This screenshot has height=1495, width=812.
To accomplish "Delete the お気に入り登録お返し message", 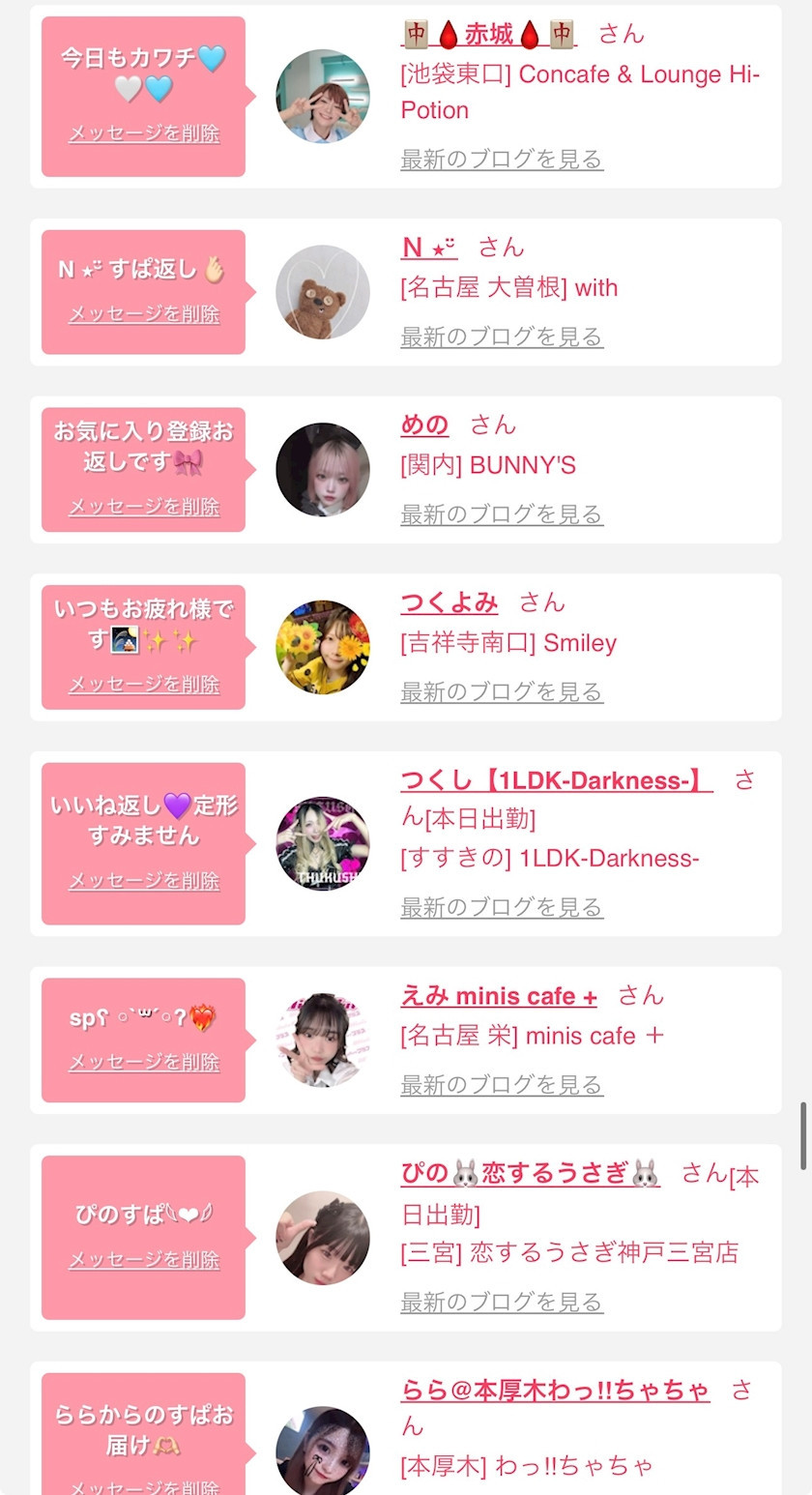I will click(x=144, y=507).
